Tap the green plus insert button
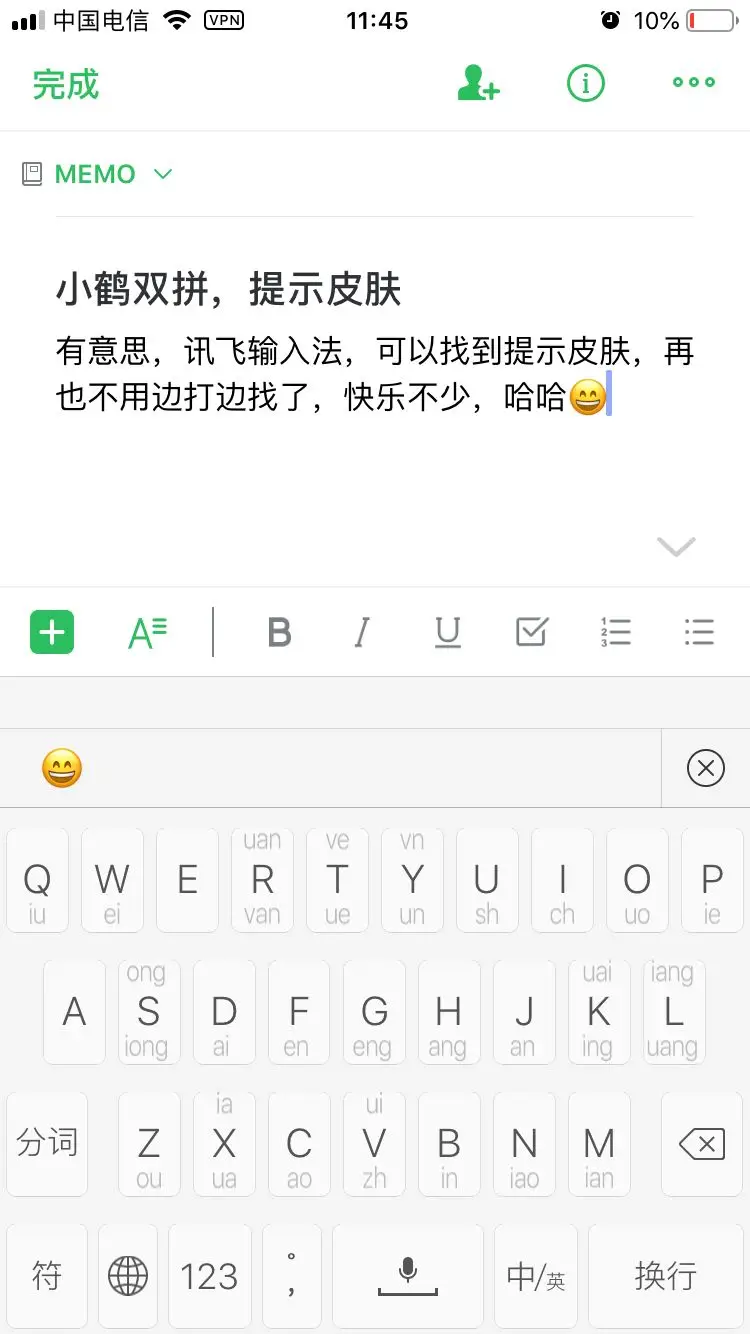 tap(52, 632)
